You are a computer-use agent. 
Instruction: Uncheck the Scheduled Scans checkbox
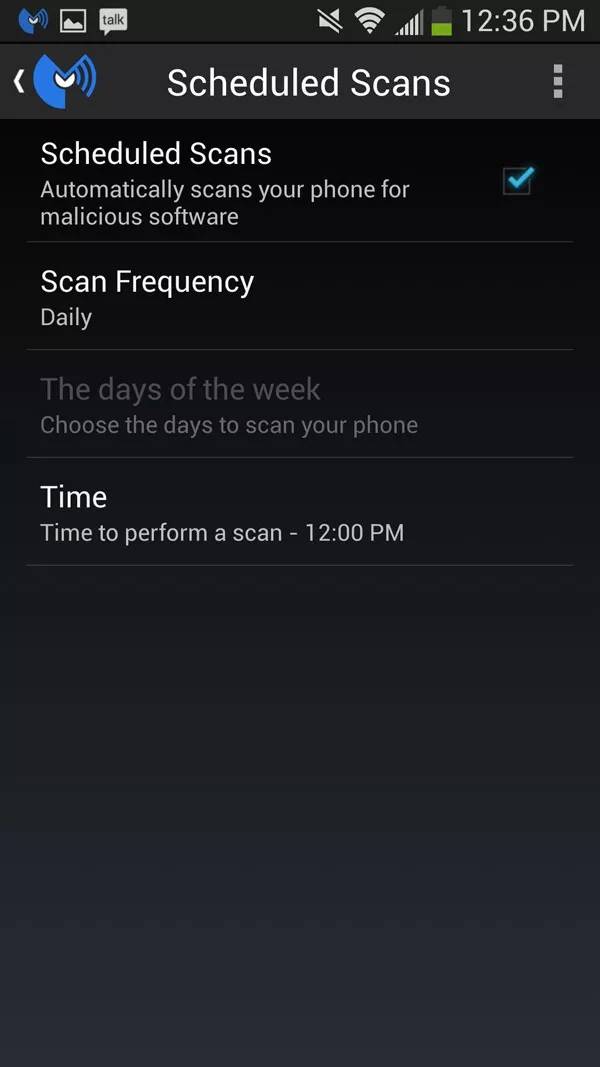pyautogui.click(x=518, y=180)
